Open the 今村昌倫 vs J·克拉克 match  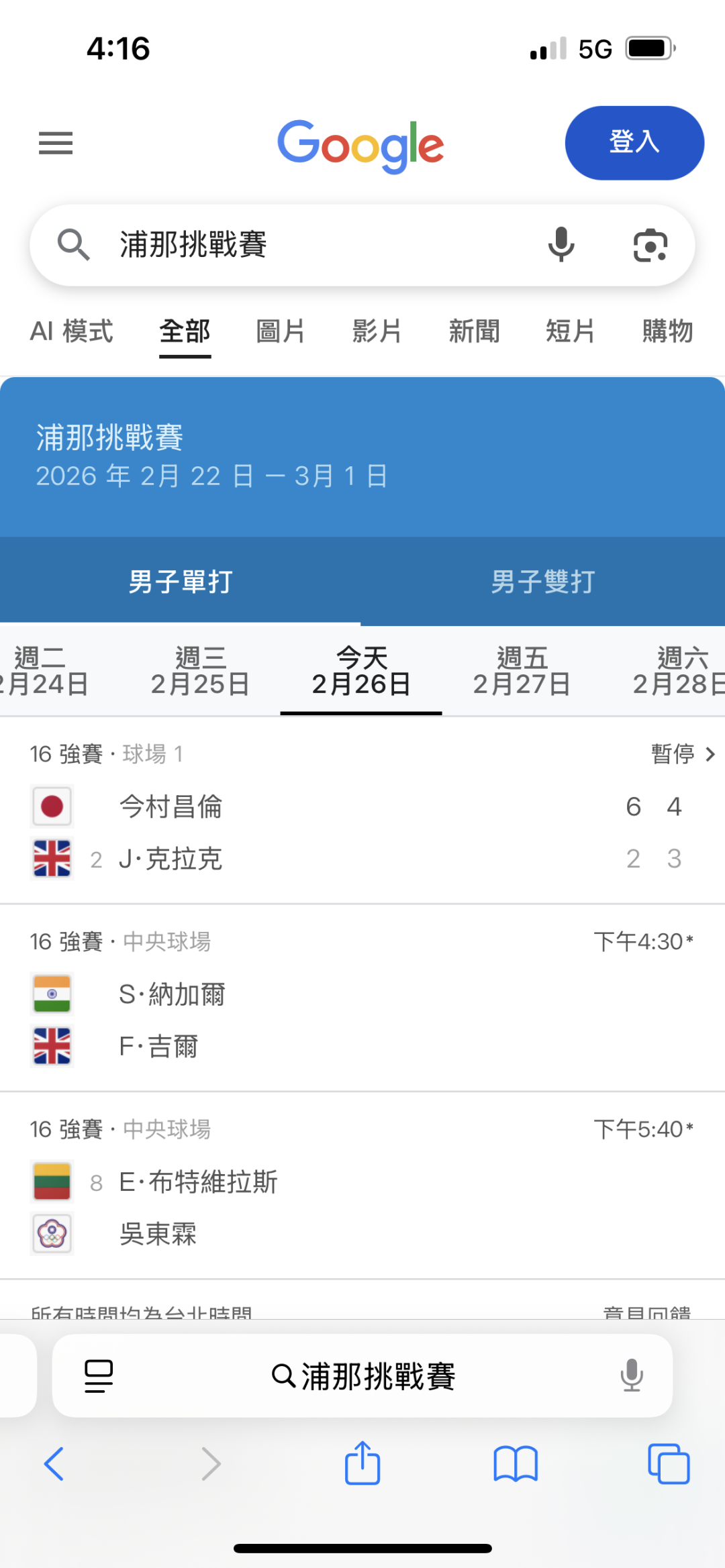(x=362, y=832)
